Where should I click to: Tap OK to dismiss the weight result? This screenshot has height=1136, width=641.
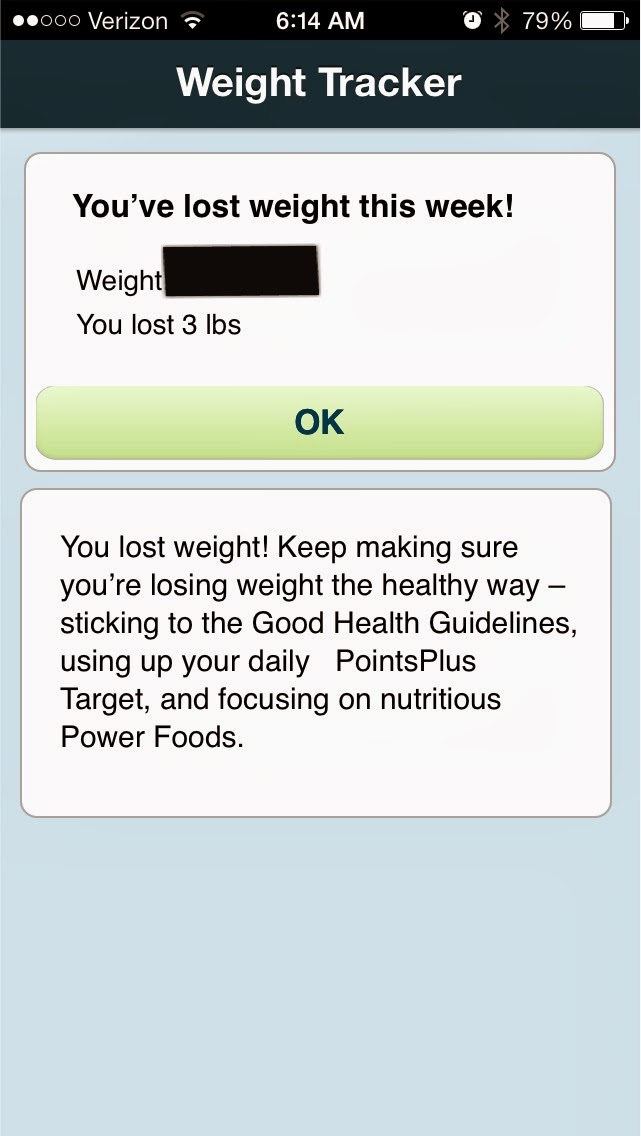click(320, 422)
